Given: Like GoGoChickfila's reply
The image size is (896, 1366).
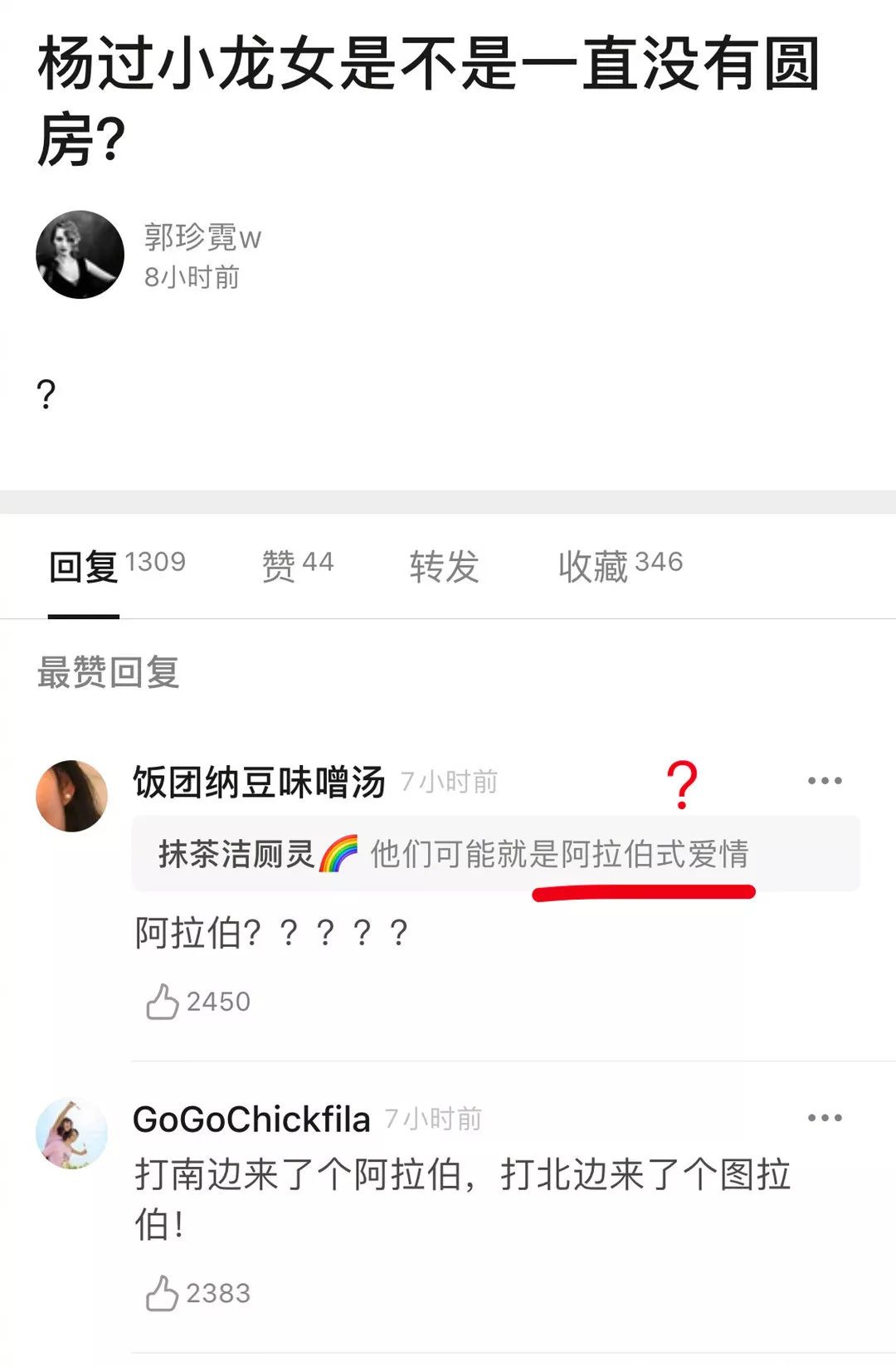Looking at the screenshot, I should tap(163, 1293).
